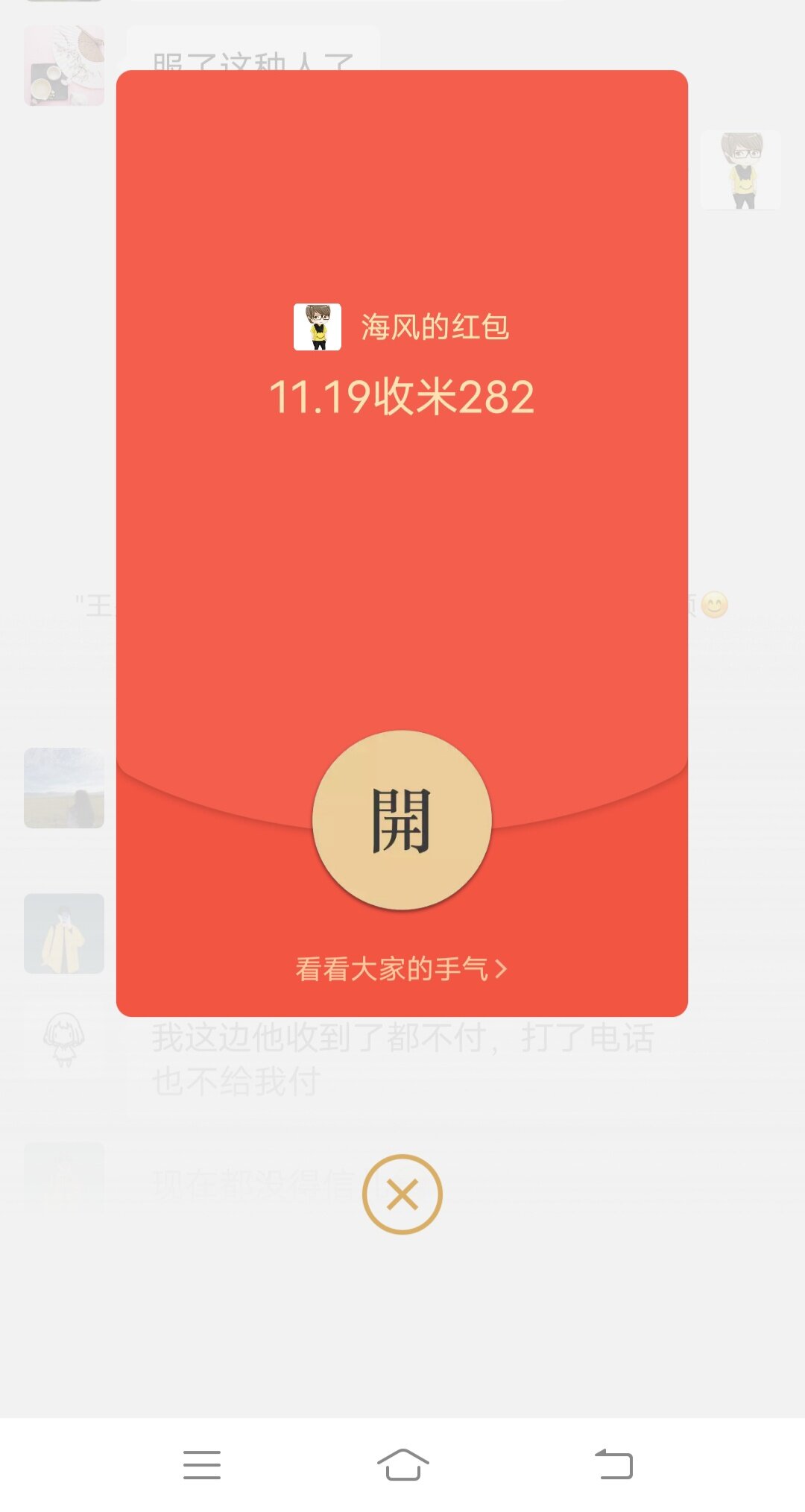Tap the system home button
This screenshot has height=1512, width=805.
click(x=402, y=1464)
